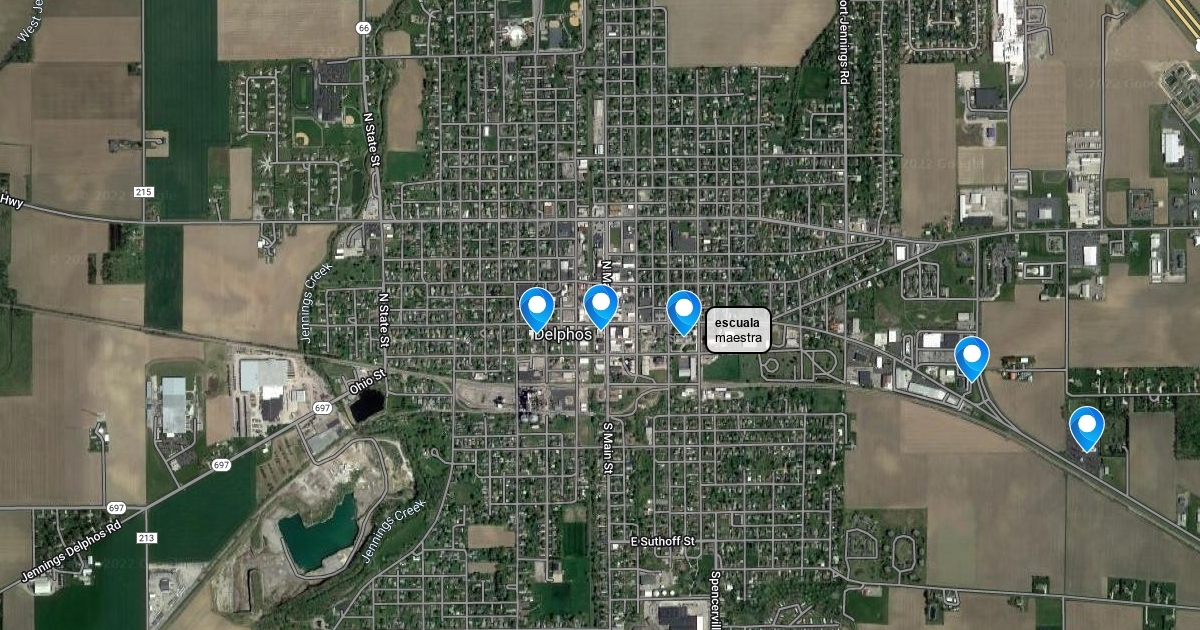Select the pin at the highway interchange
Image resolution: width=1200 pixels, height=630 pixels.
coord(971,356)
